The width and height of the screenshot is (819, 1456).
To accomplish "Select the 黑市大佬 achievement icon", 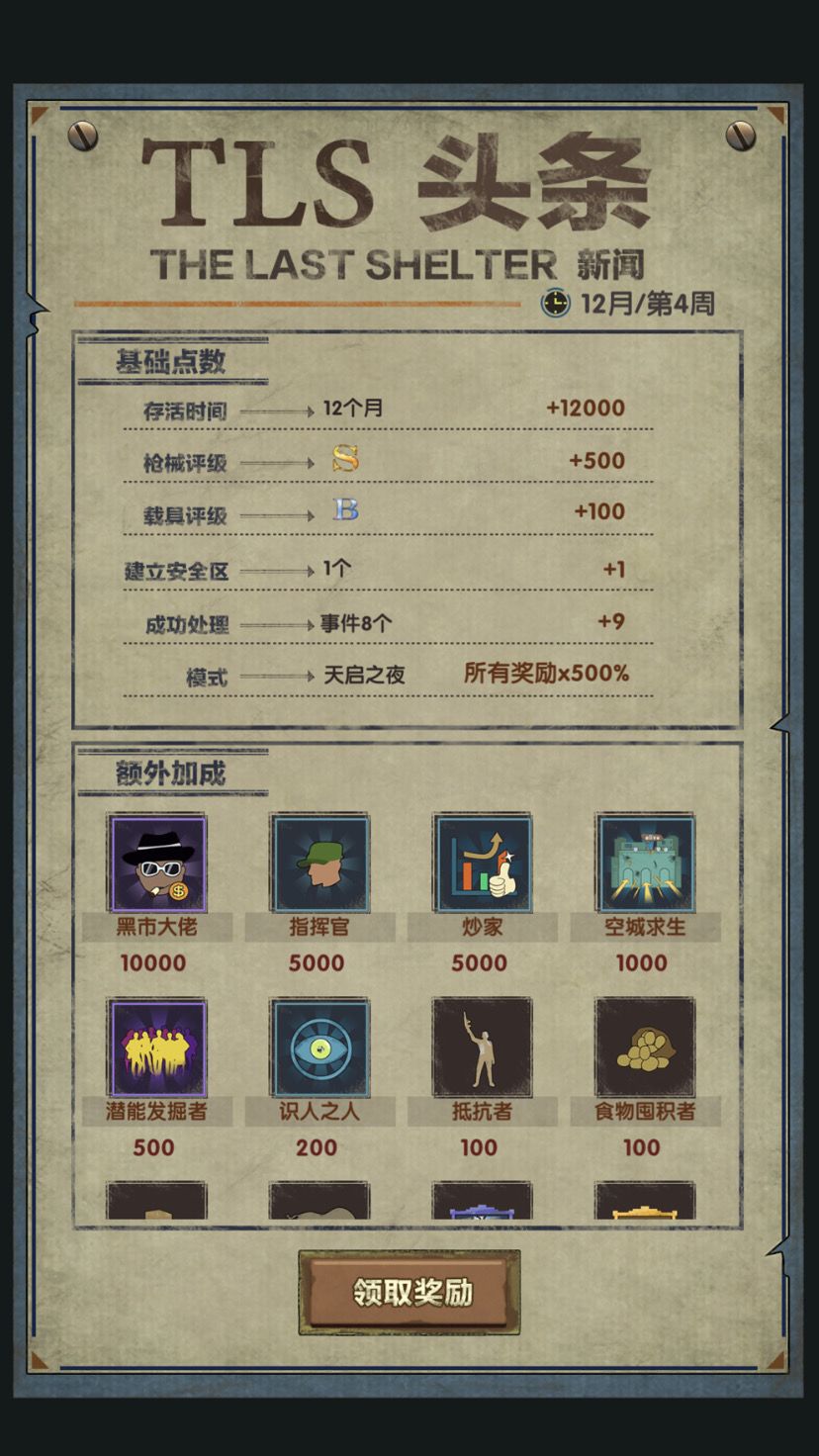I will coord(156,863).
